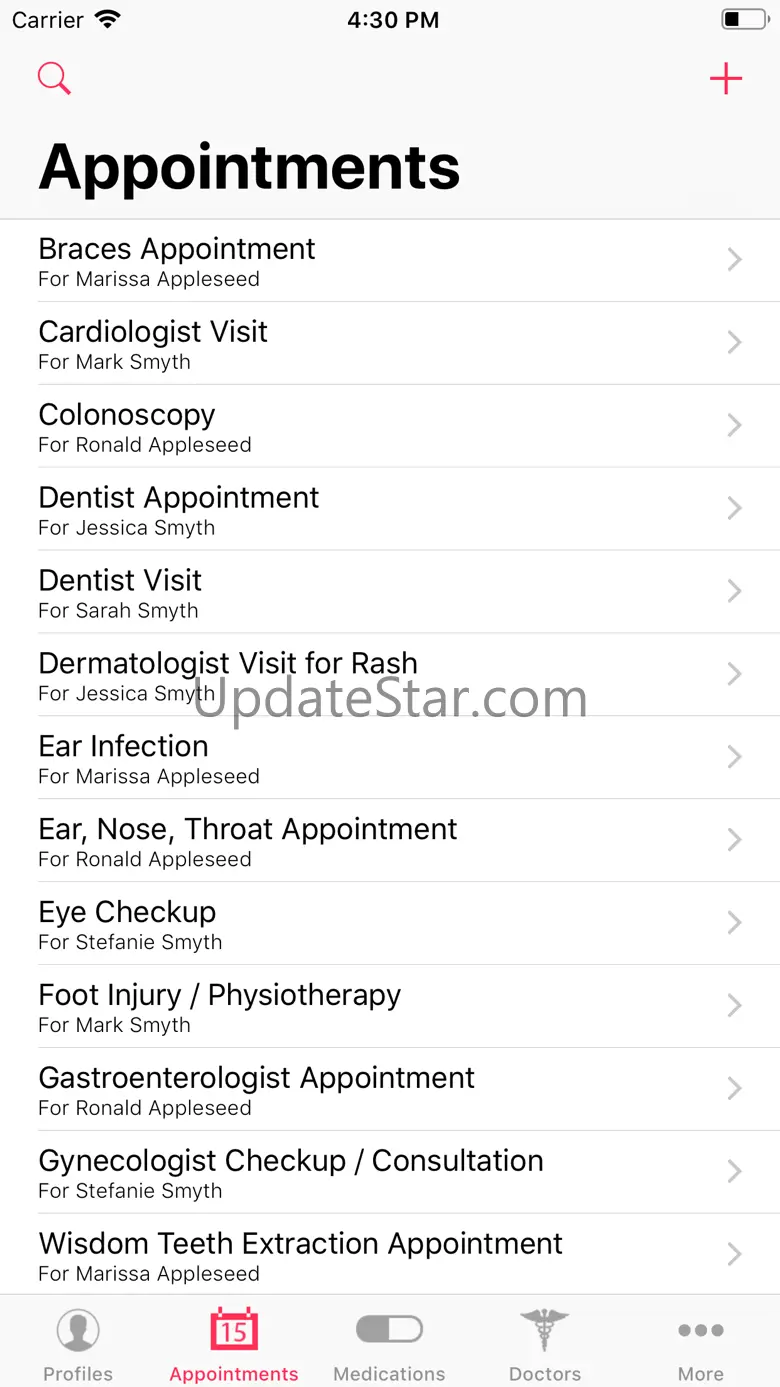780x1387 pixels.
Task: Open Cardiologist Visit for Mark Smyth
Action: (389, 344)
